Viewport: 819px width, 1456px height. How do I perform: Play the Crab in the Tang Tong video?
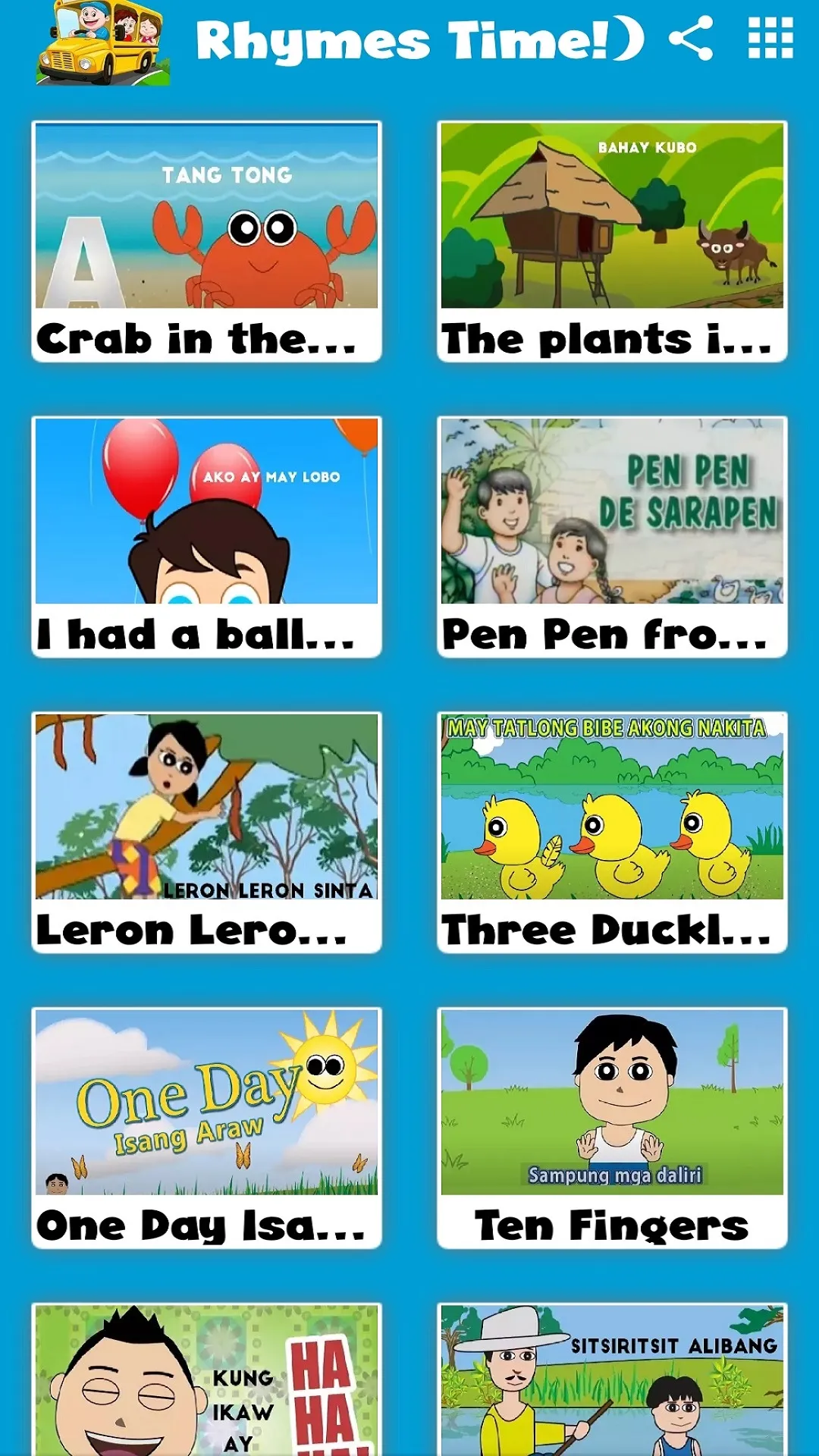tap(205, 220)
